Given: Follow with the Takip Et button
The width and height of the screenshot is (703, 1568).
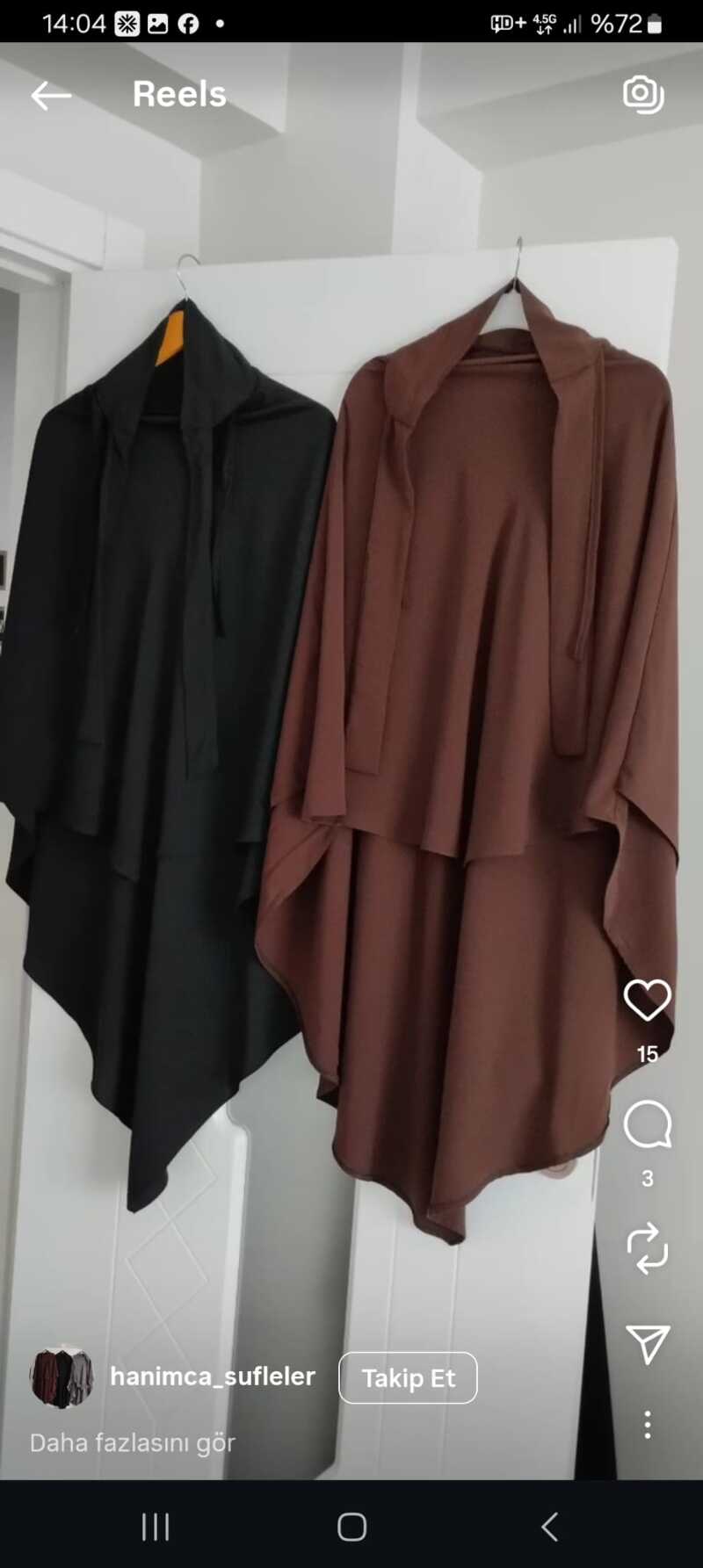Looking at the screenshot, I should (x=408, y=1377).
